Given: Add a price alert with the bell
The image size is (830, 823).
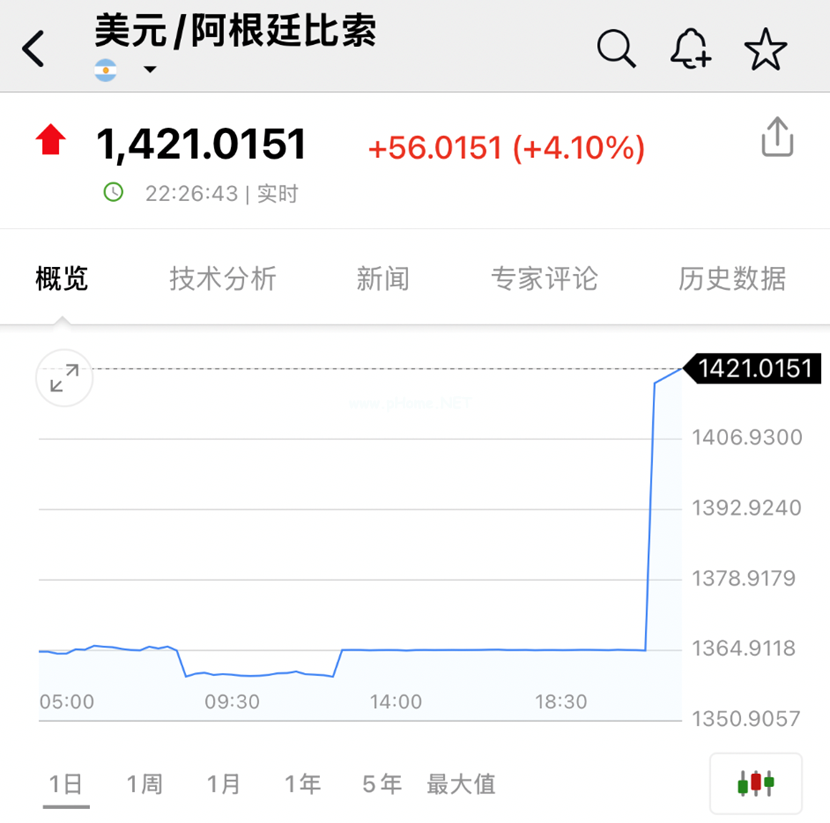Looking at the screenshot, I should [x=690, y=48].
